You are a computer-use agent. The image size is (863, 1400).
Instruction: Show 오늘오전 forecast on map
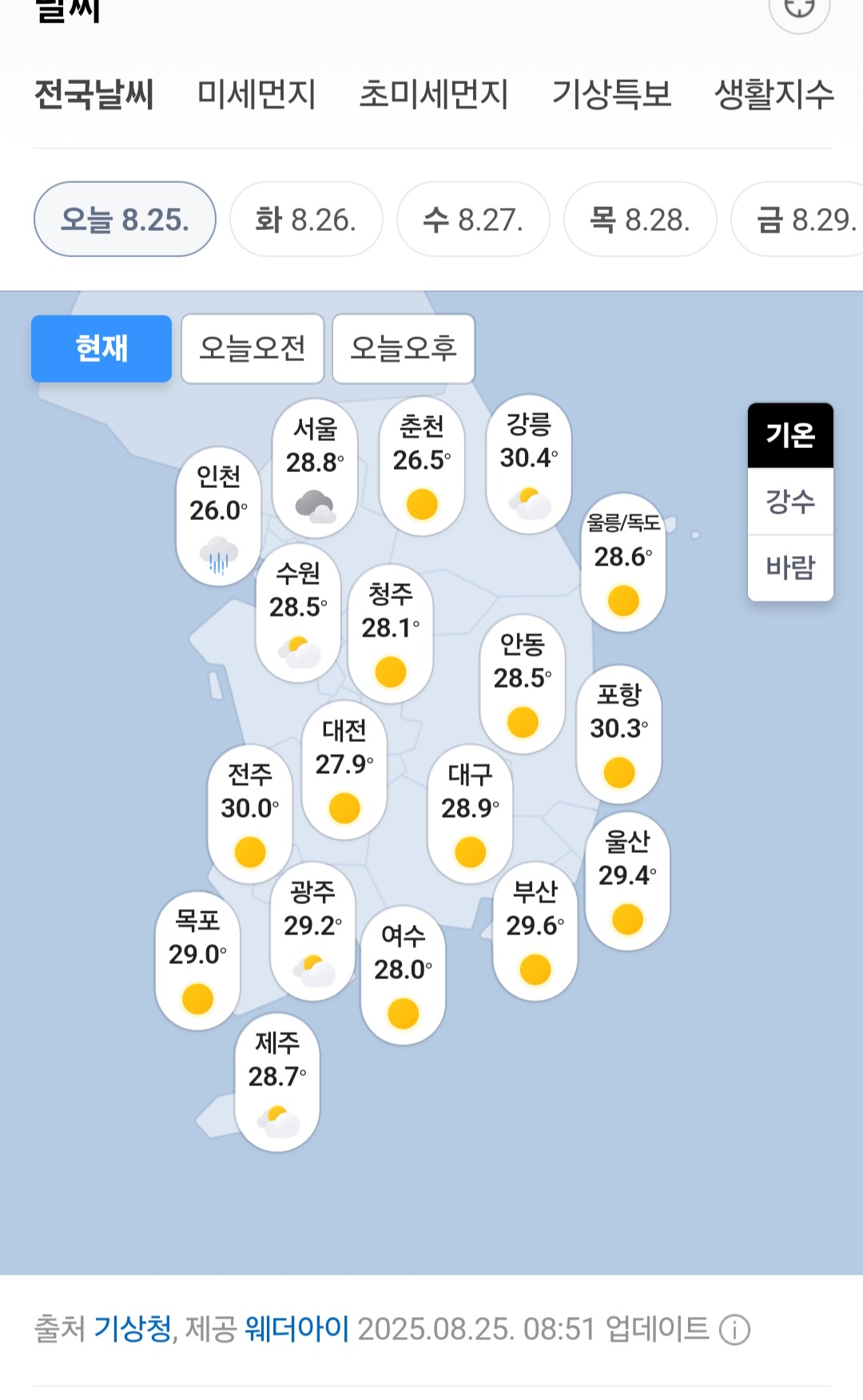[x=253, y=348]
